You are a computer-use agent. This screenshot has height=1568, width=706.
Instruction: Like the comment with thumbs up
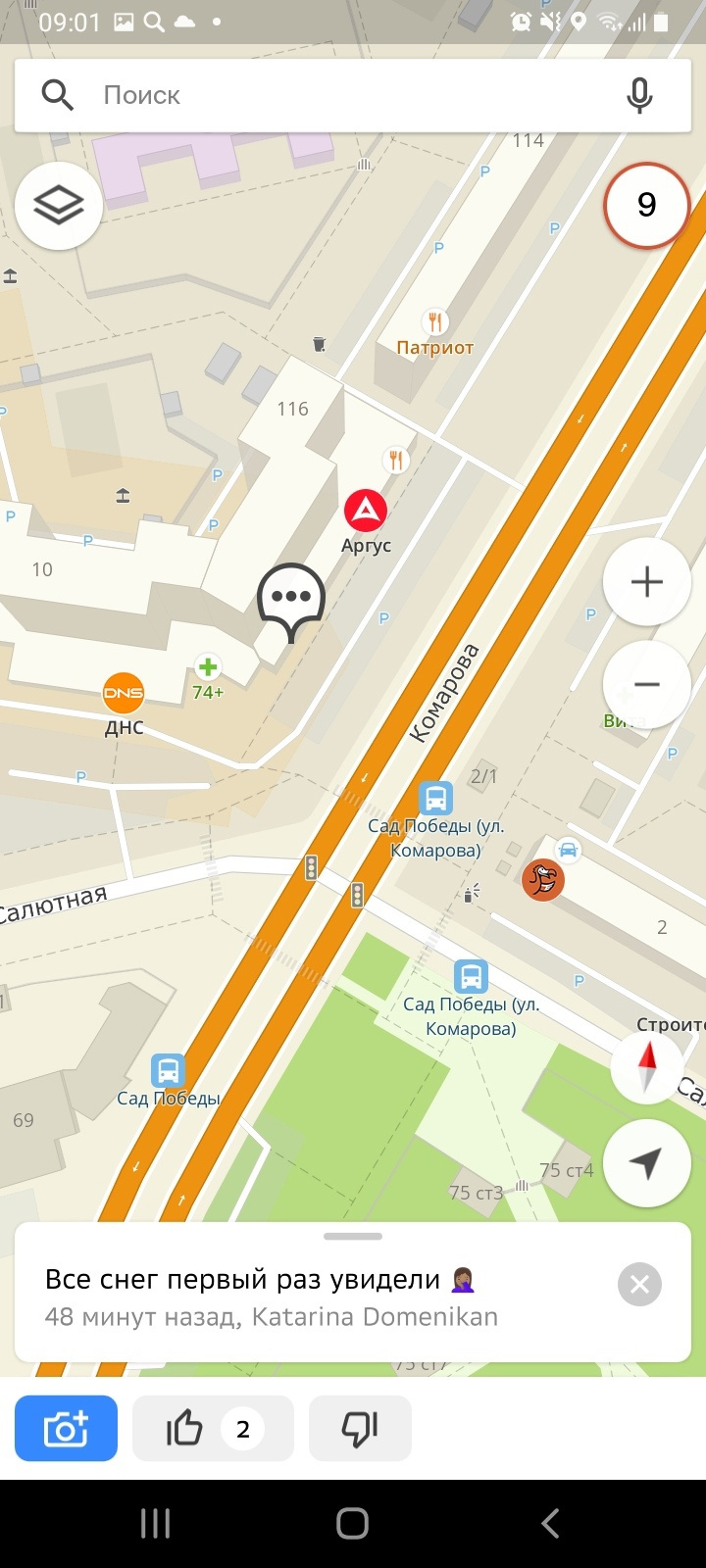pyautogui.click(x=212, y=1429)
